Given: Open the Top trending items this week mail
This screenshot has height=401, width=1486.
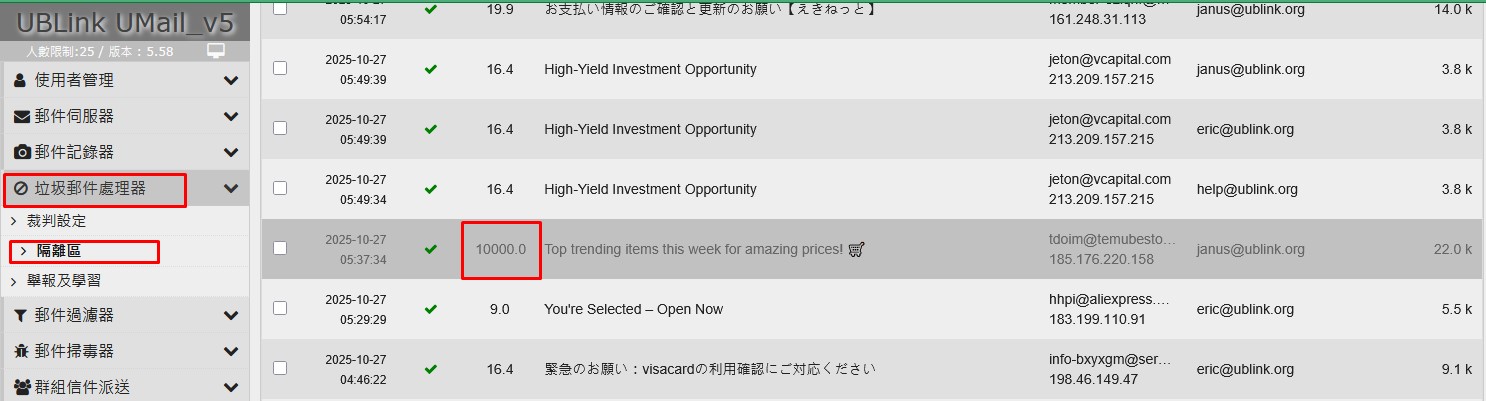Looking at the screenshot, I should pos(693,249).
